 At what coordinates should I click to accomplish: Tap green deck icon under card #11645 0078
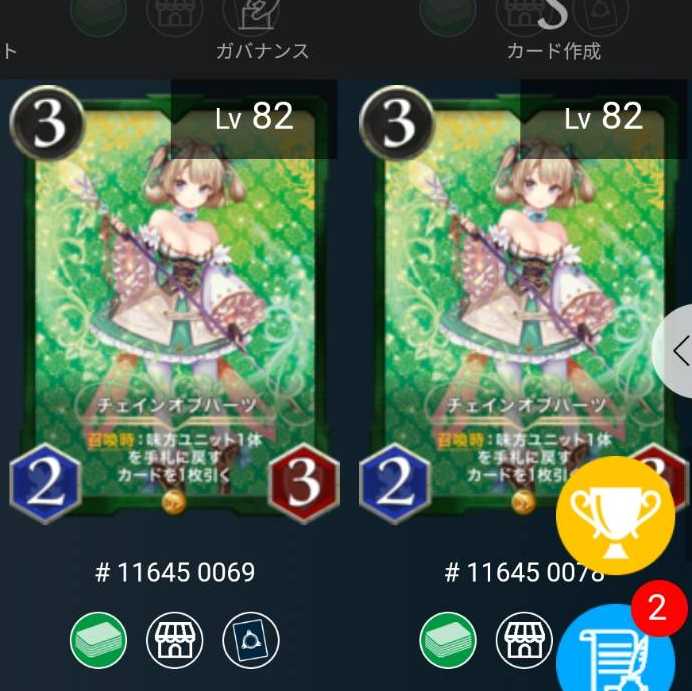coord(448,641)
